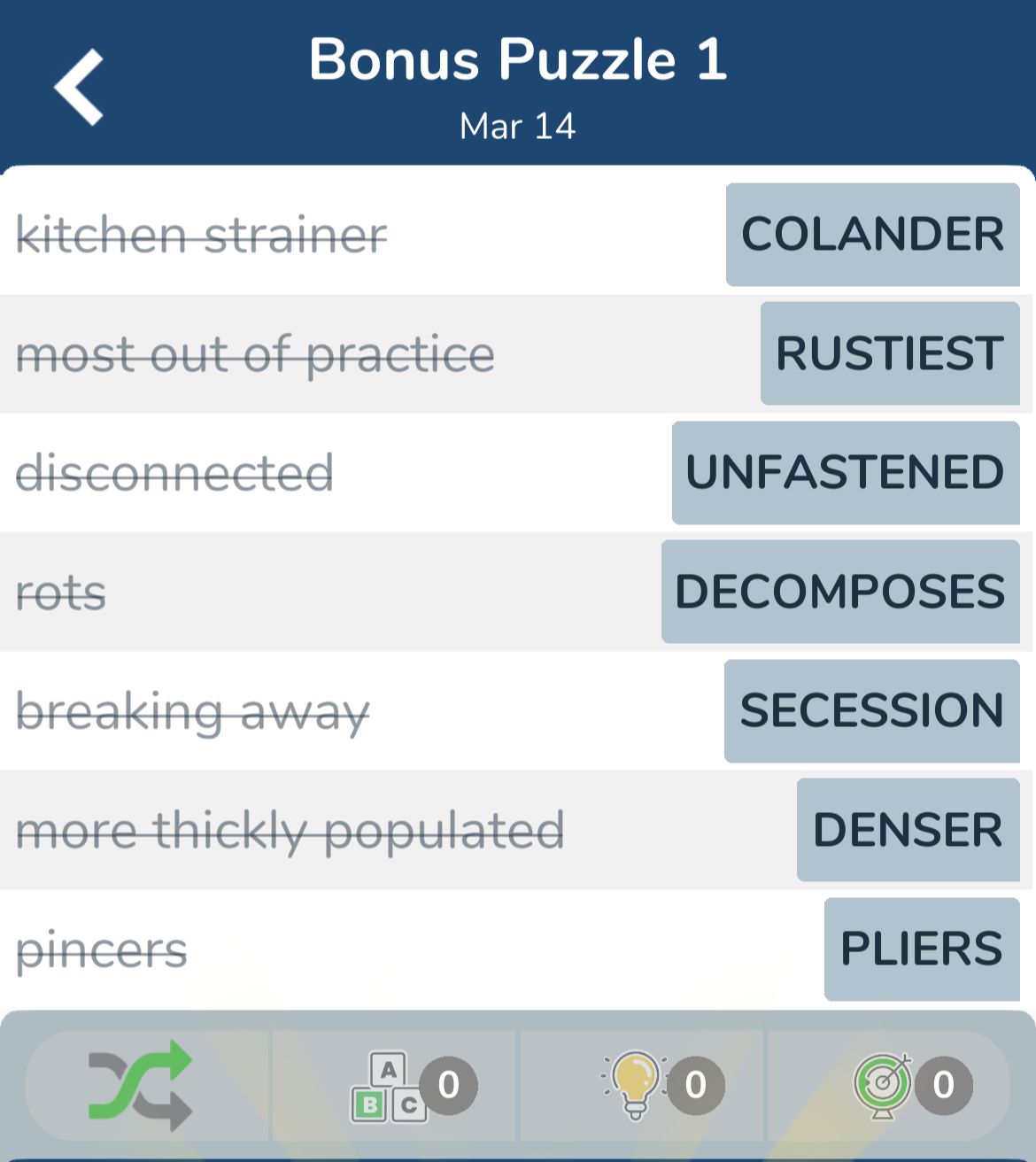Tap the ABC blocks counter badge
Image resolution: width=1036 pixels, height=1162 pixels.
point(447,1082)
